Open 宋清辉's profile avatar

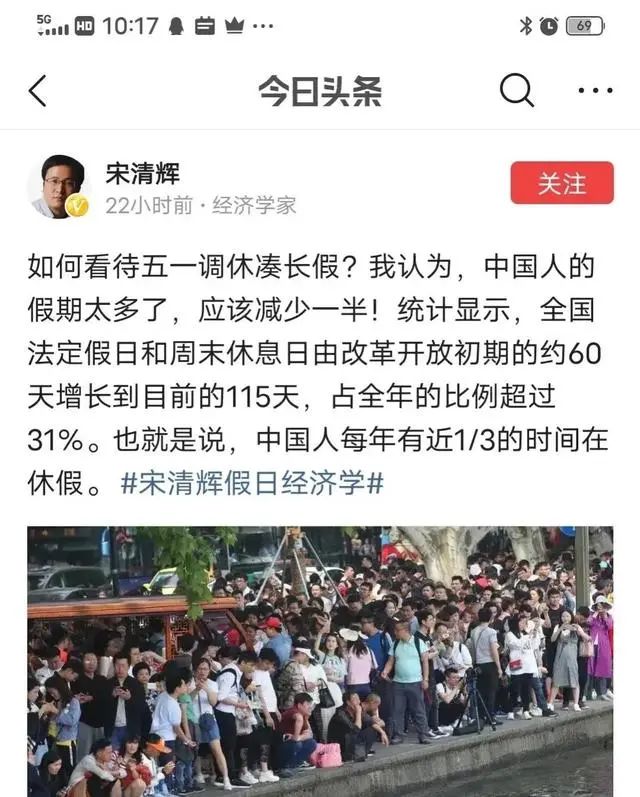click(60, 186)
